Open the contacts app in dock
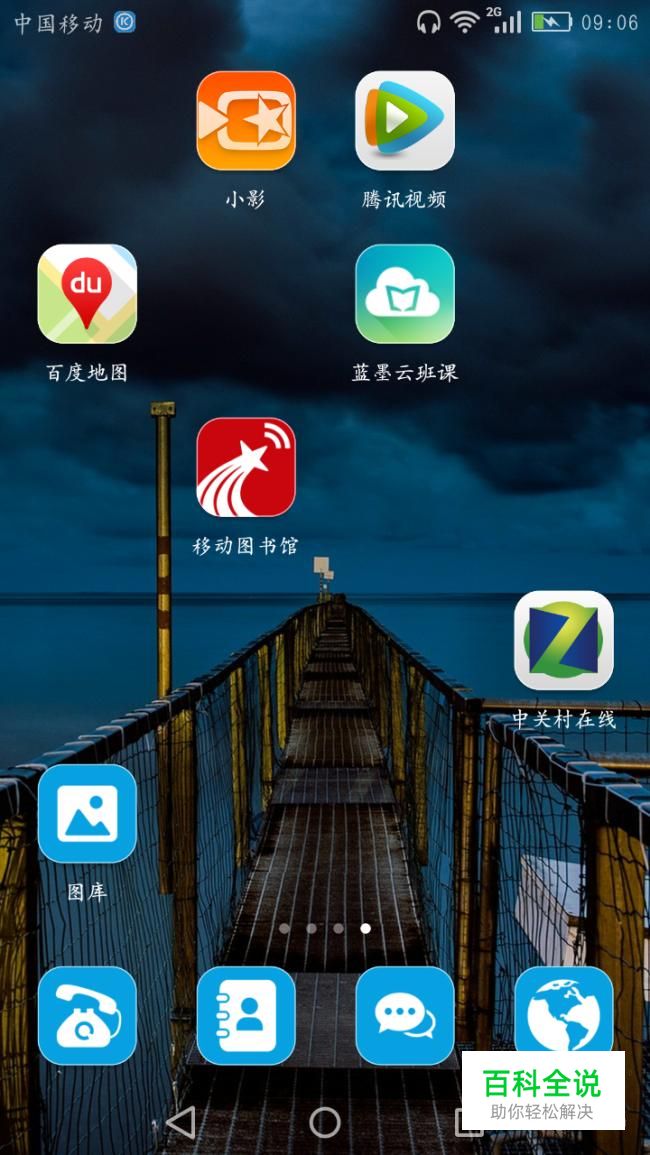650x1155 pixels. click(x=246, y=1015)
